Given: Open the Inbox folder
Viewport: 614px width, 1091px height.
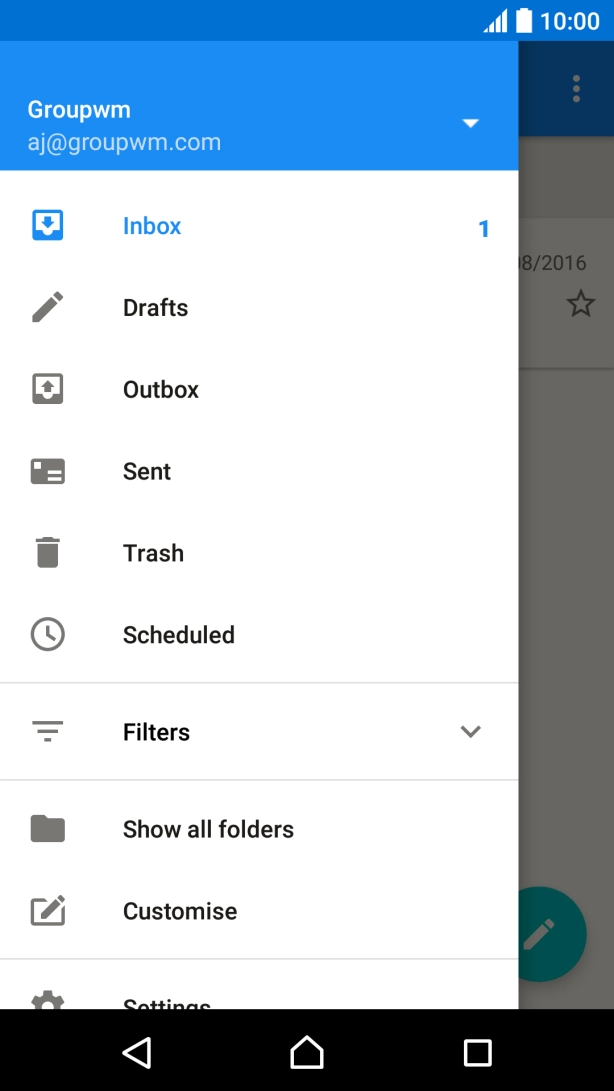Looking at the screenshot, I should [152, 226].
